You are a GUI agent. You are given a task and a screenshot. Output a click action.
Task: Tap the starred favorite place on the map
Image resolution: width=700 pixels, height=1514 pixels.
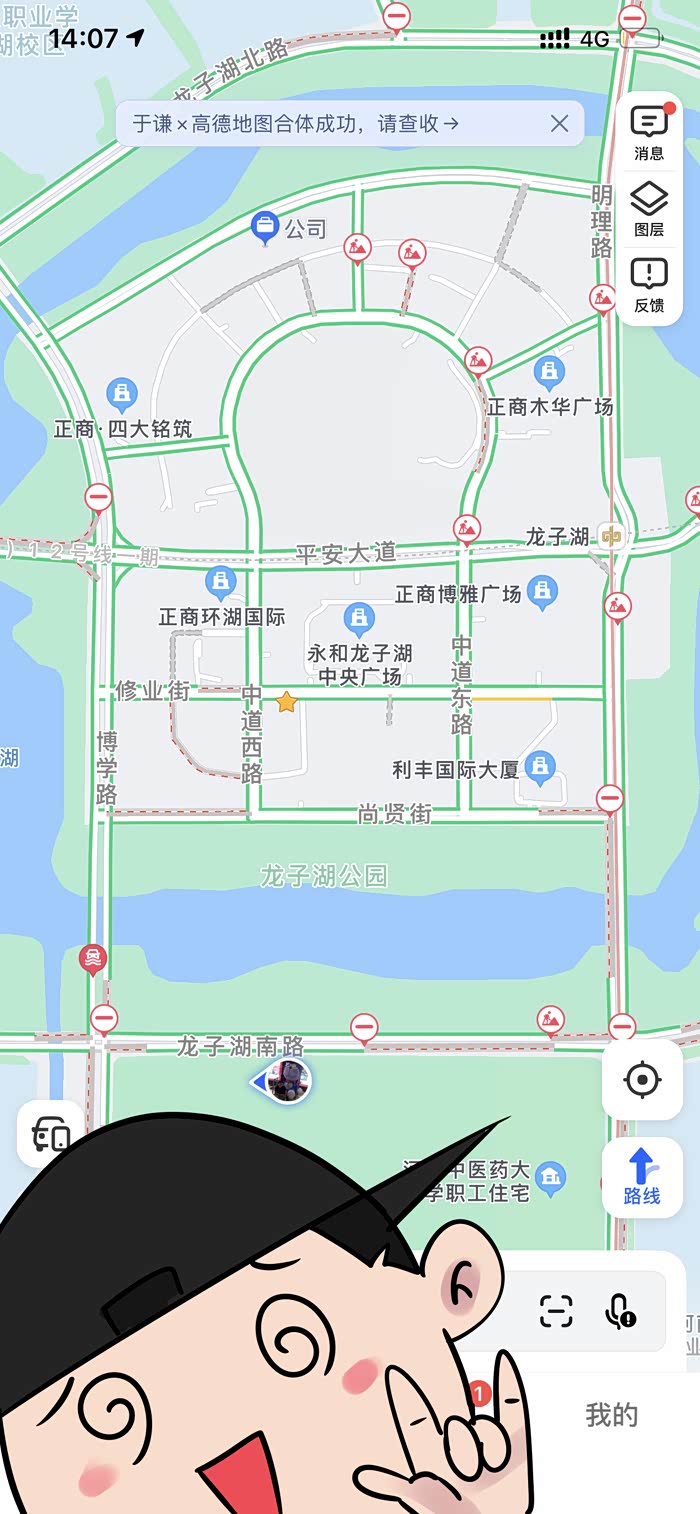[x=287, y=702]
